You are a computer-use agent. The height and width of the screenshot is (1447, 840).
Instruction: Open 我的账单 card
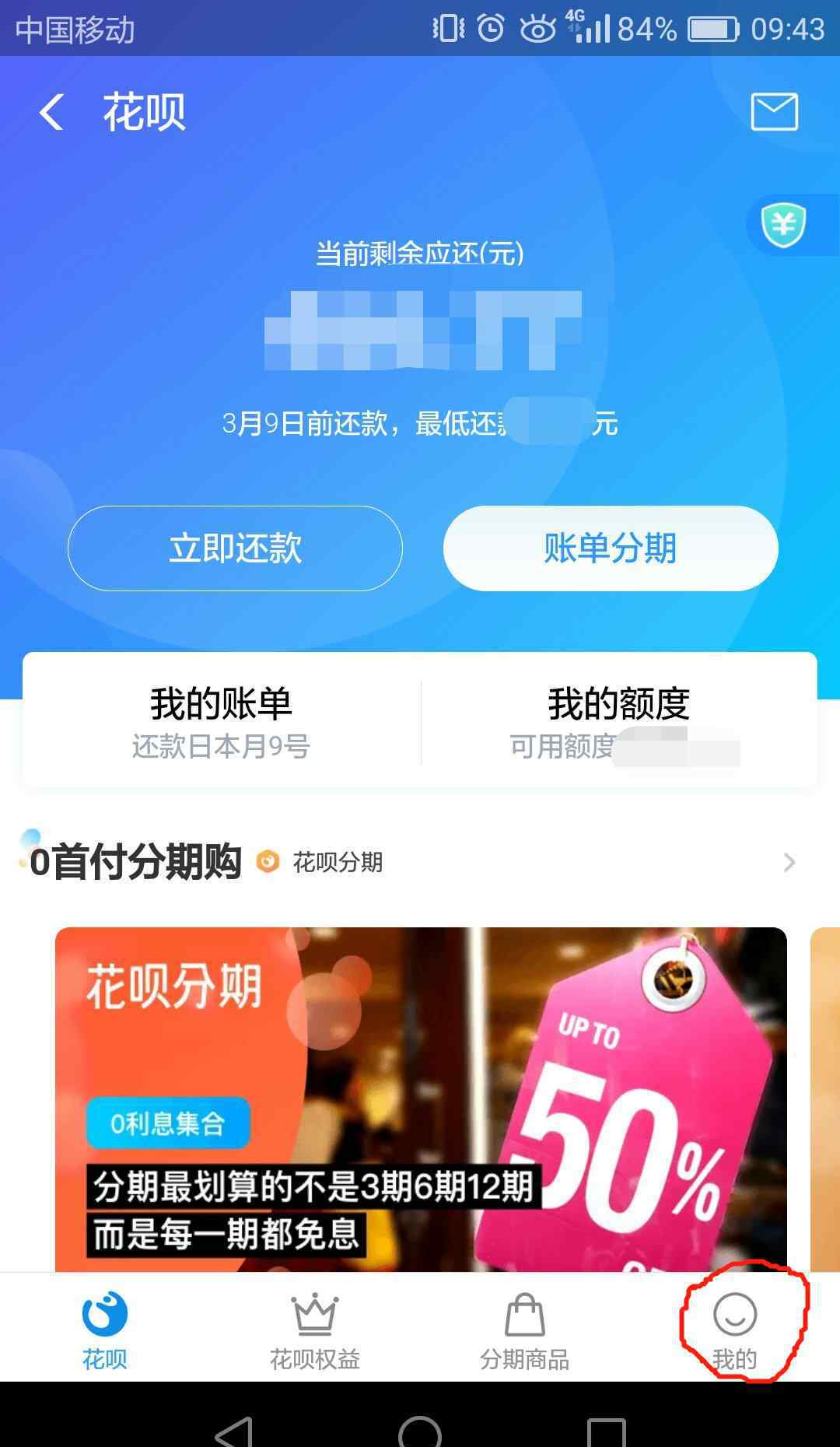click(x=222, y=721)
